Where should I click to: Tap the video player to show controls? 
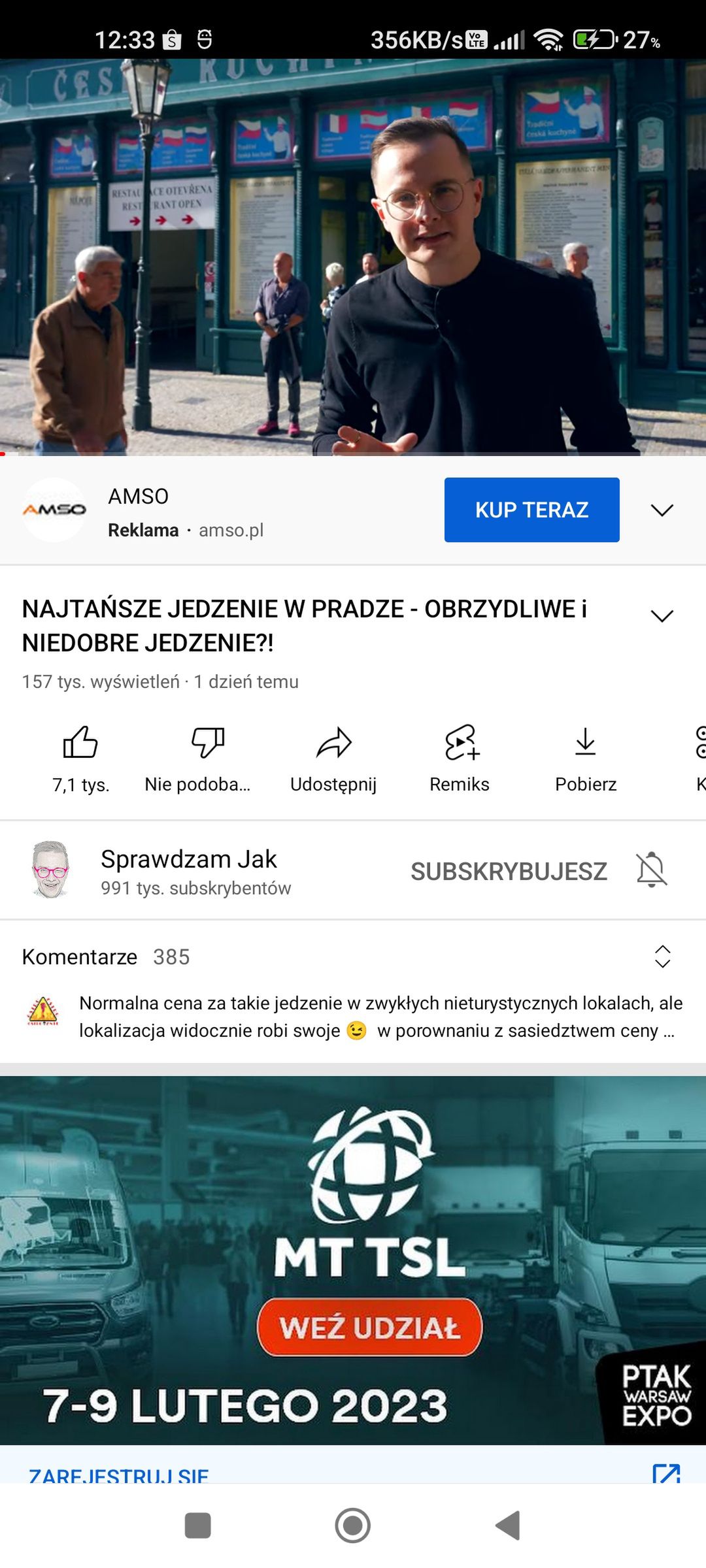coord(353,257)
